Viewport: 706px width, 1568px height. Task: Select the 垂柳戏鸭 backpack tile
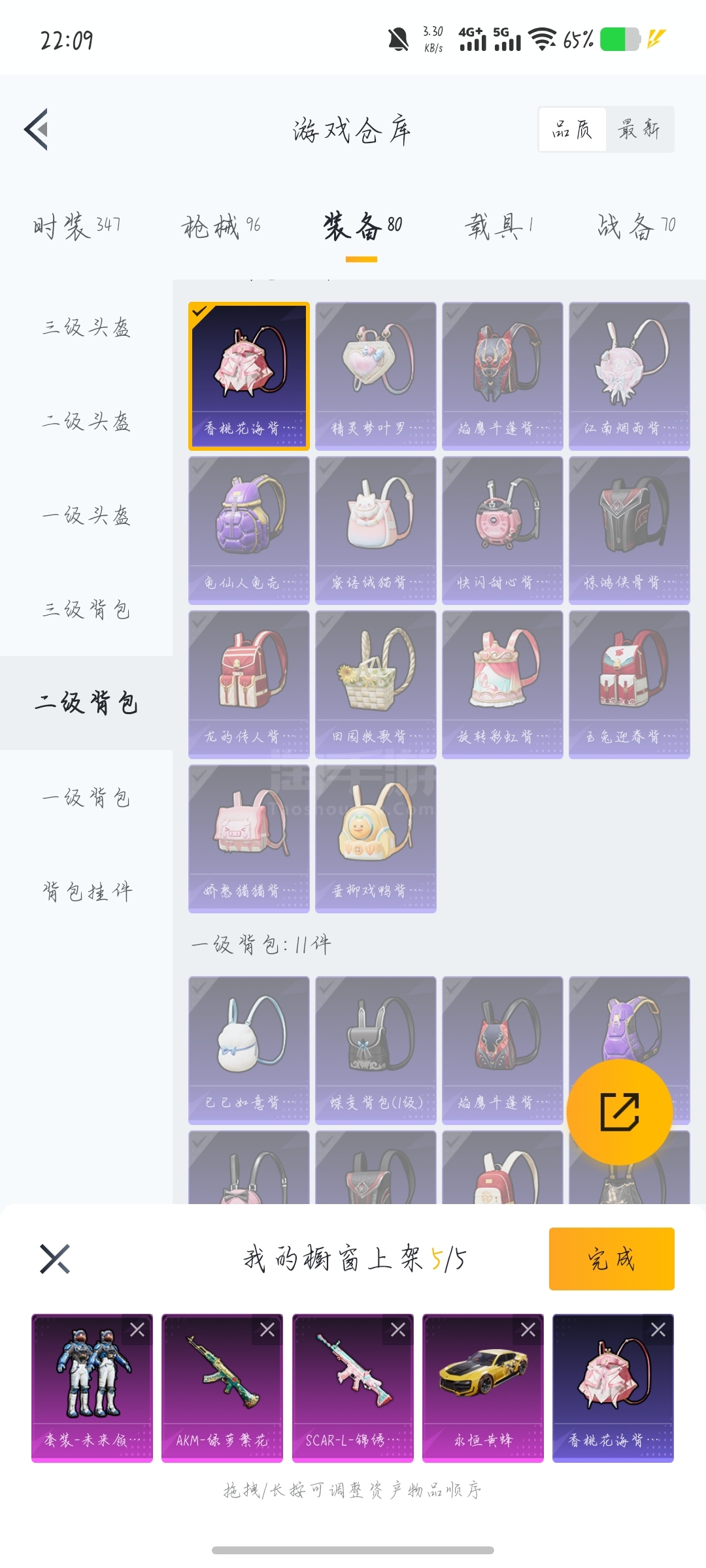click(x=375, y=838)
